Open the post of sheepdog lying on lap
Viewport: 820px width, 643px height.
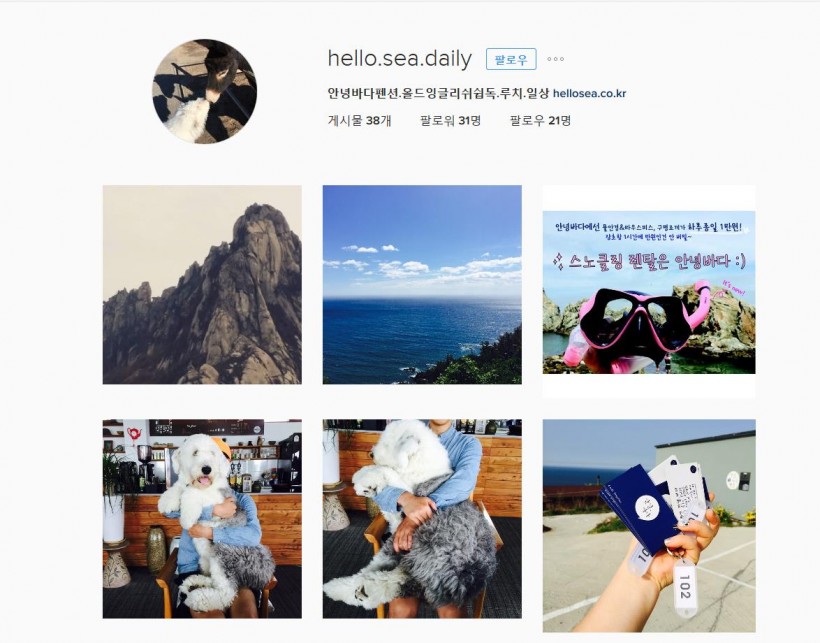point(422,518)
